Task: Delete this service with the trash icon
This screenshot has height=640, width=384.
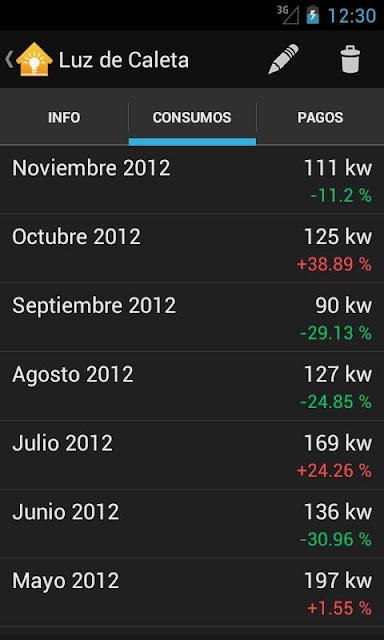Action: coord(350,60)
